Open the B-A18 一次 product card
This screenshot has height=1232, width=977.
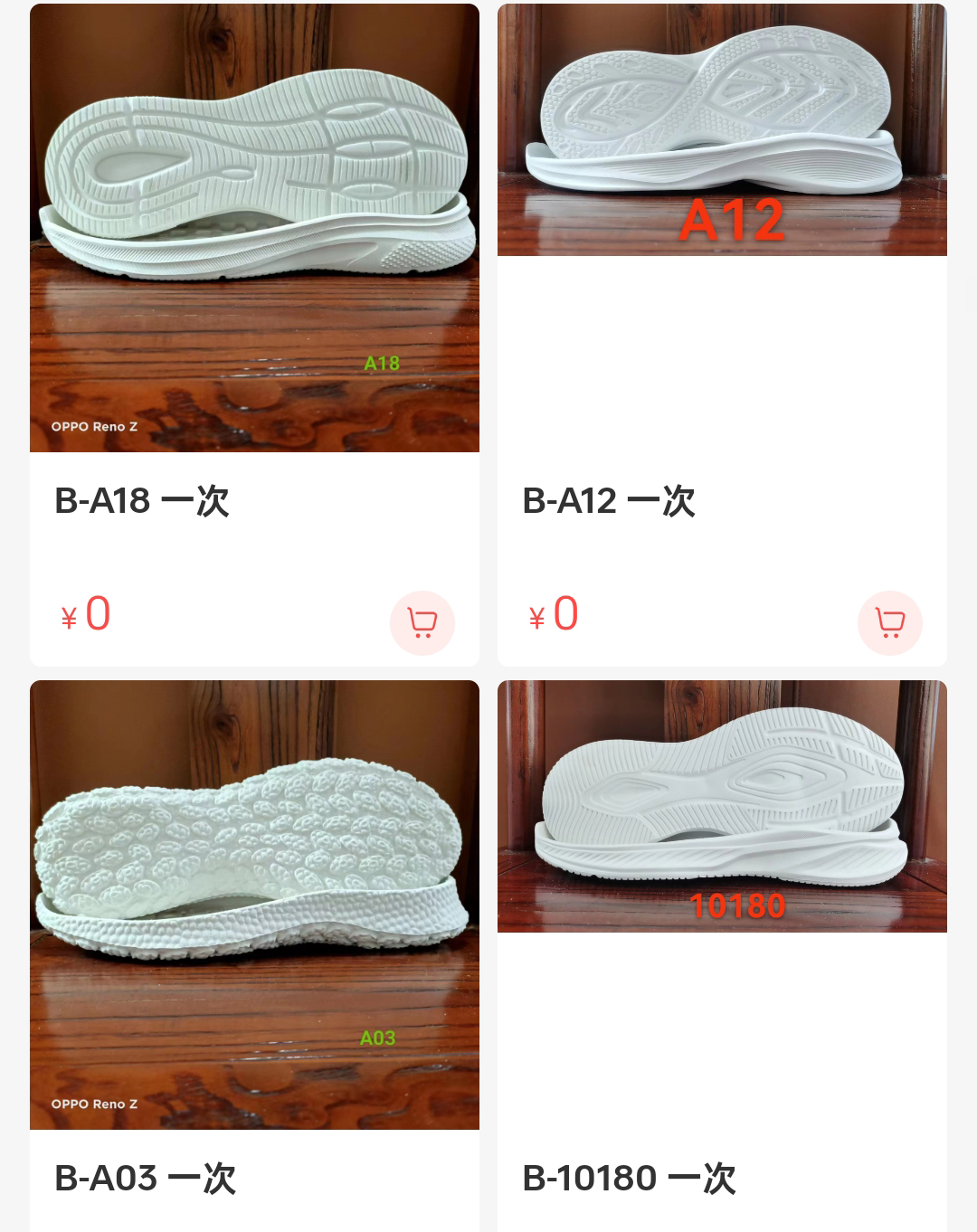coord(254,228)
